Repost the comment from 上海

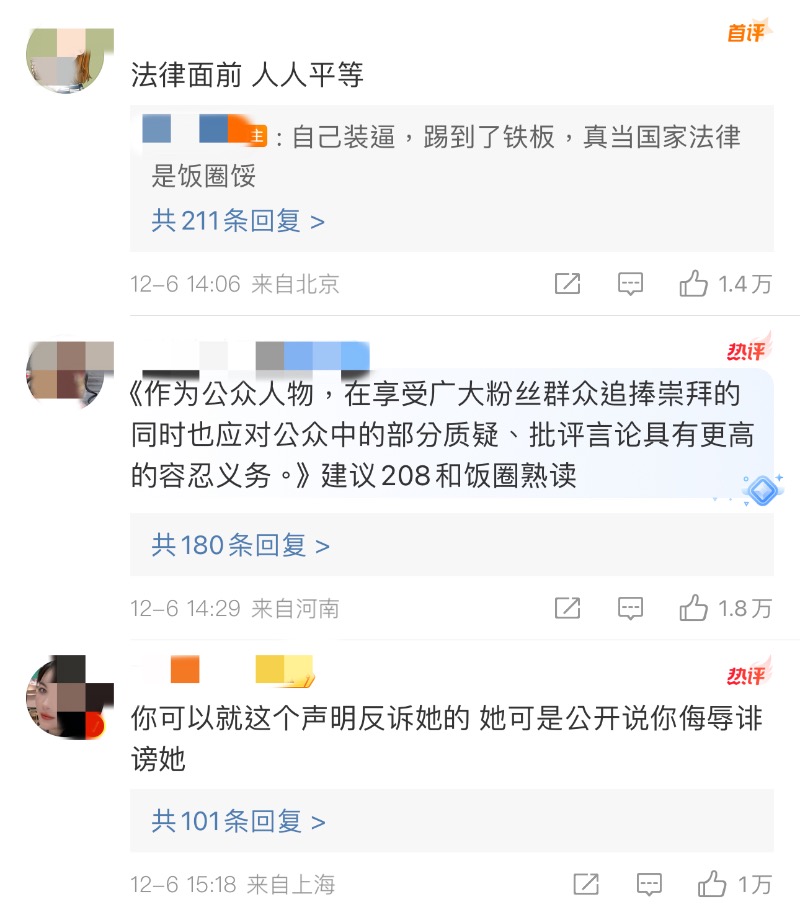click(x=586, y=884)
